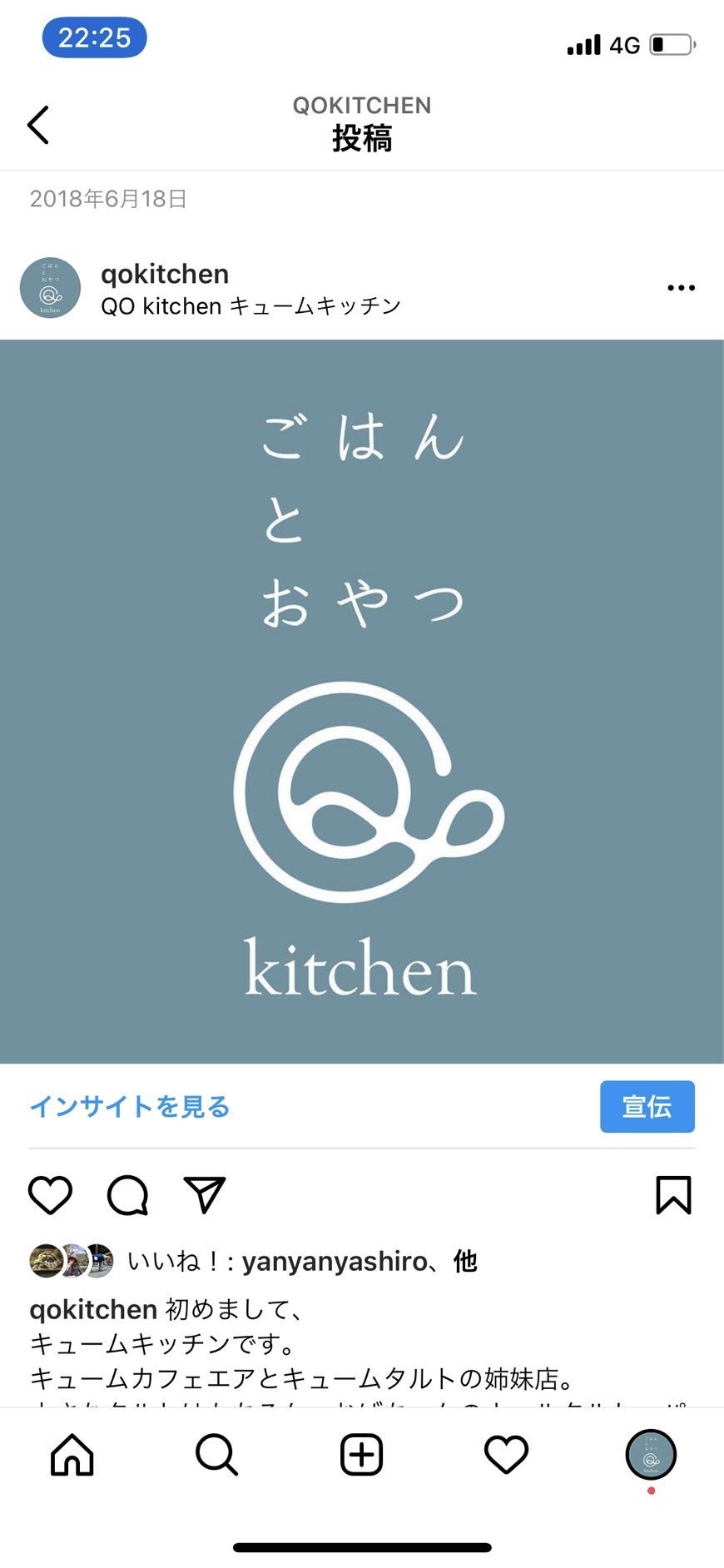Open the profile tab in the bottom bar
Viewport: 724px width, 1568px height.
click(651, 1455)
